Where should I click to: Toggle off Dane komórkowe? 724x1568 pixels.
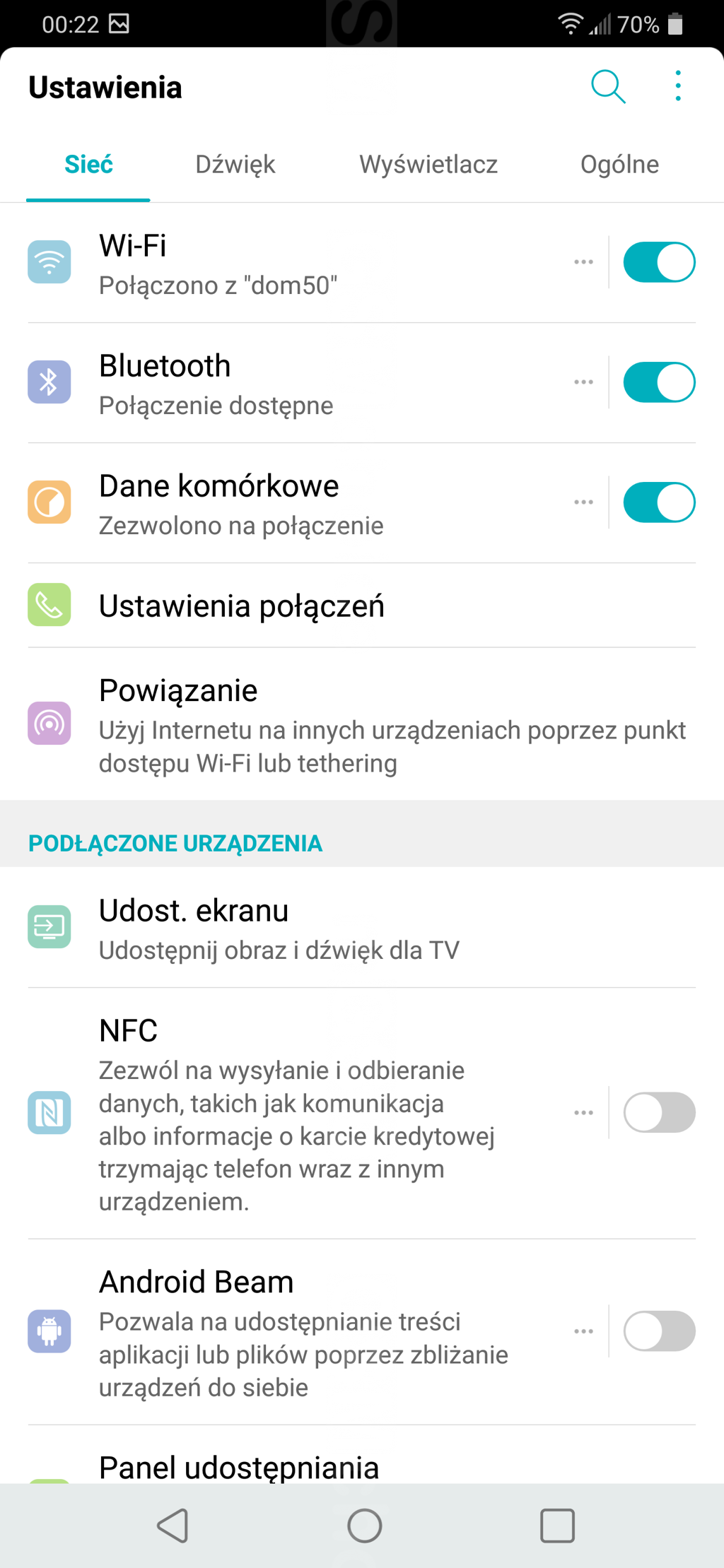click(659, 502)
